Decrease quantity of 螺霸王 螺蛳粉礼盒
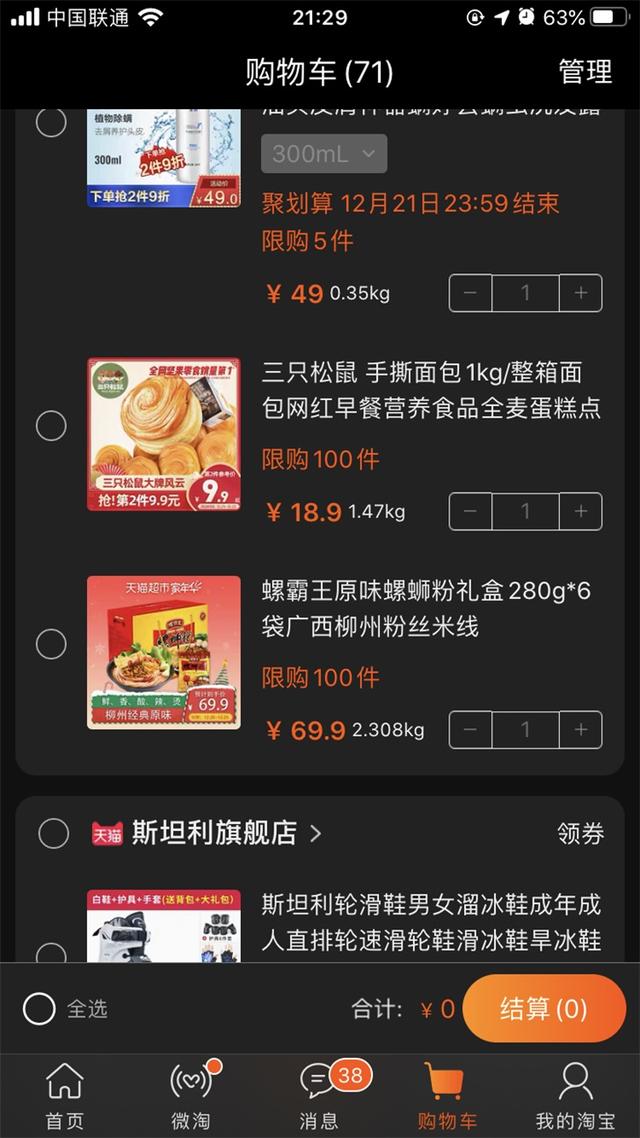 click(471, 729)
